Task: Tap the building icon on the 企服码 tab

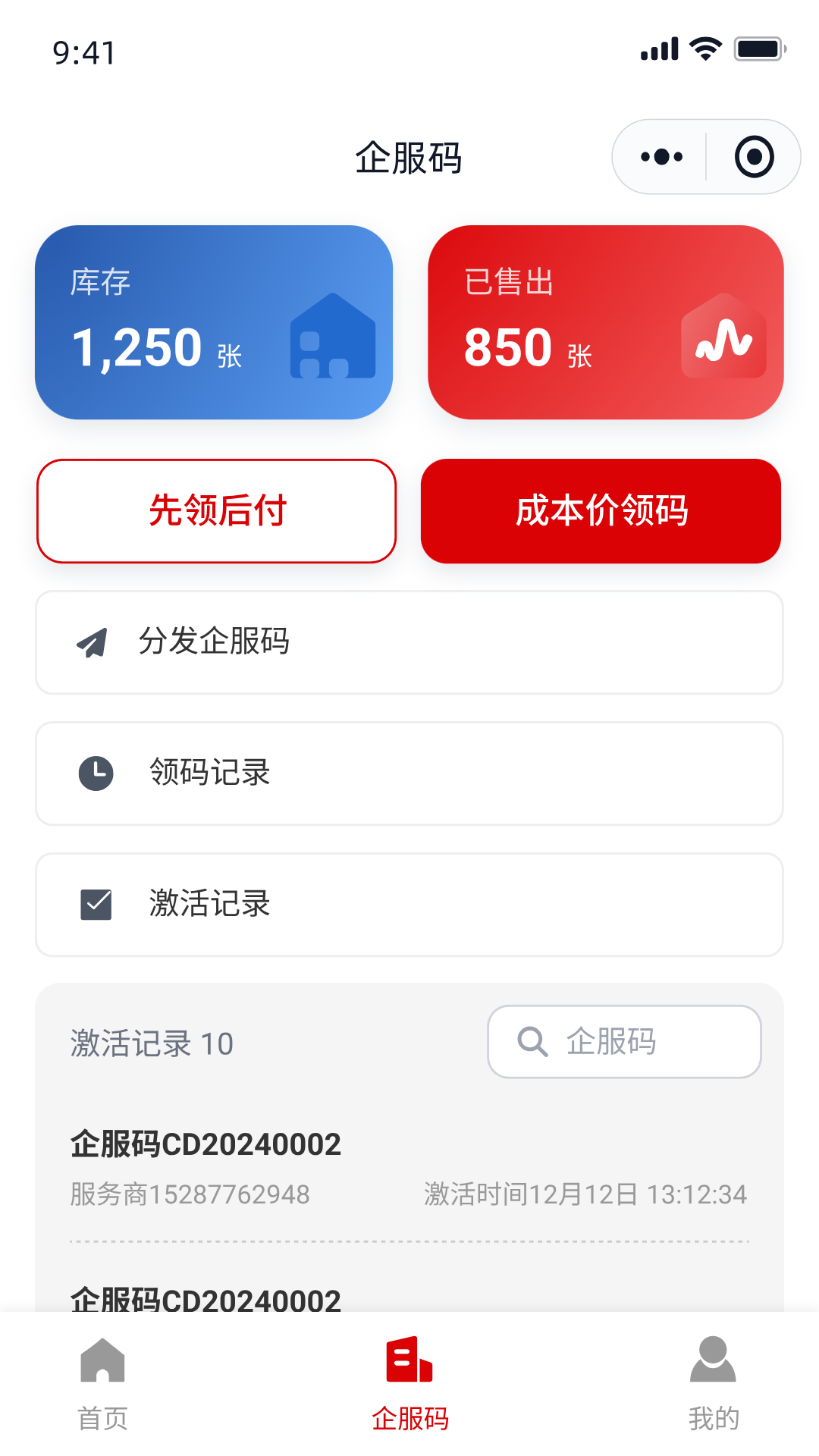Action: (409, 1361)
